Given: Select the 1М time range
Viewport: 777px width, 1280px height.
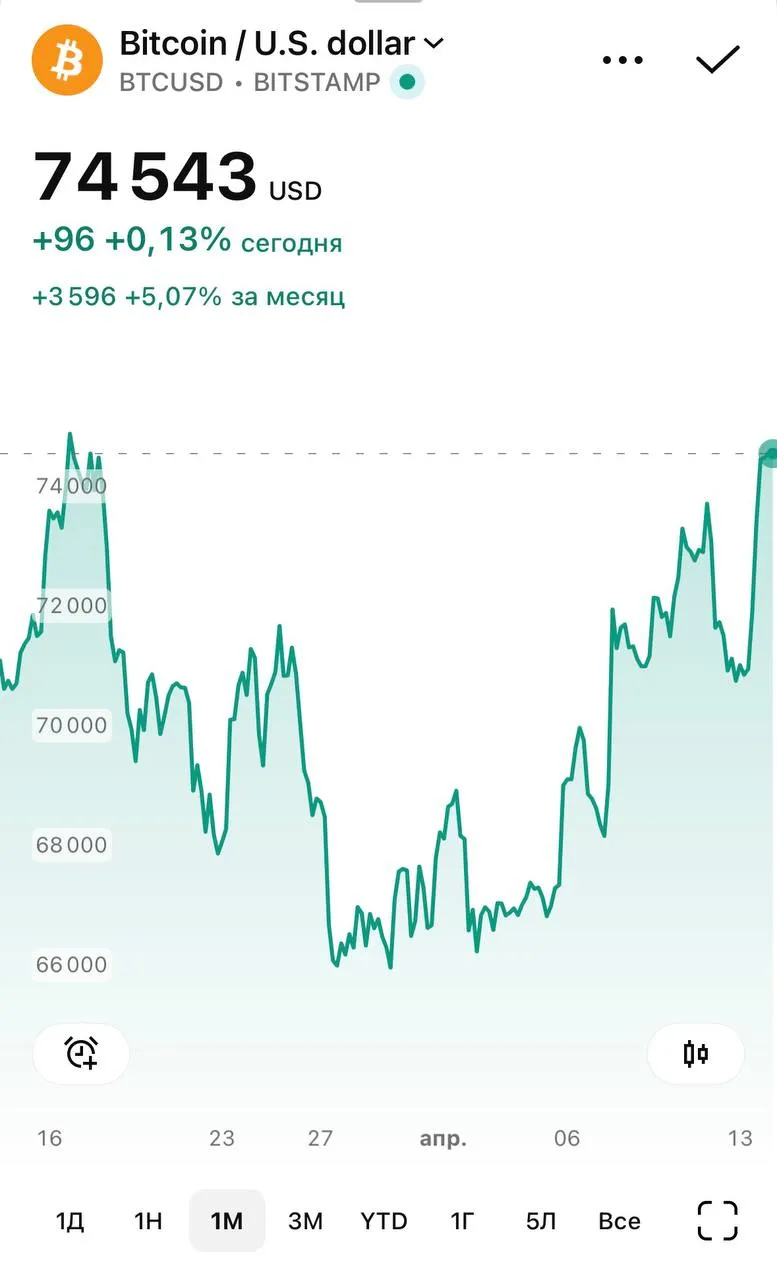Looking at the screenshot, I should click(x=227, y=1221).
